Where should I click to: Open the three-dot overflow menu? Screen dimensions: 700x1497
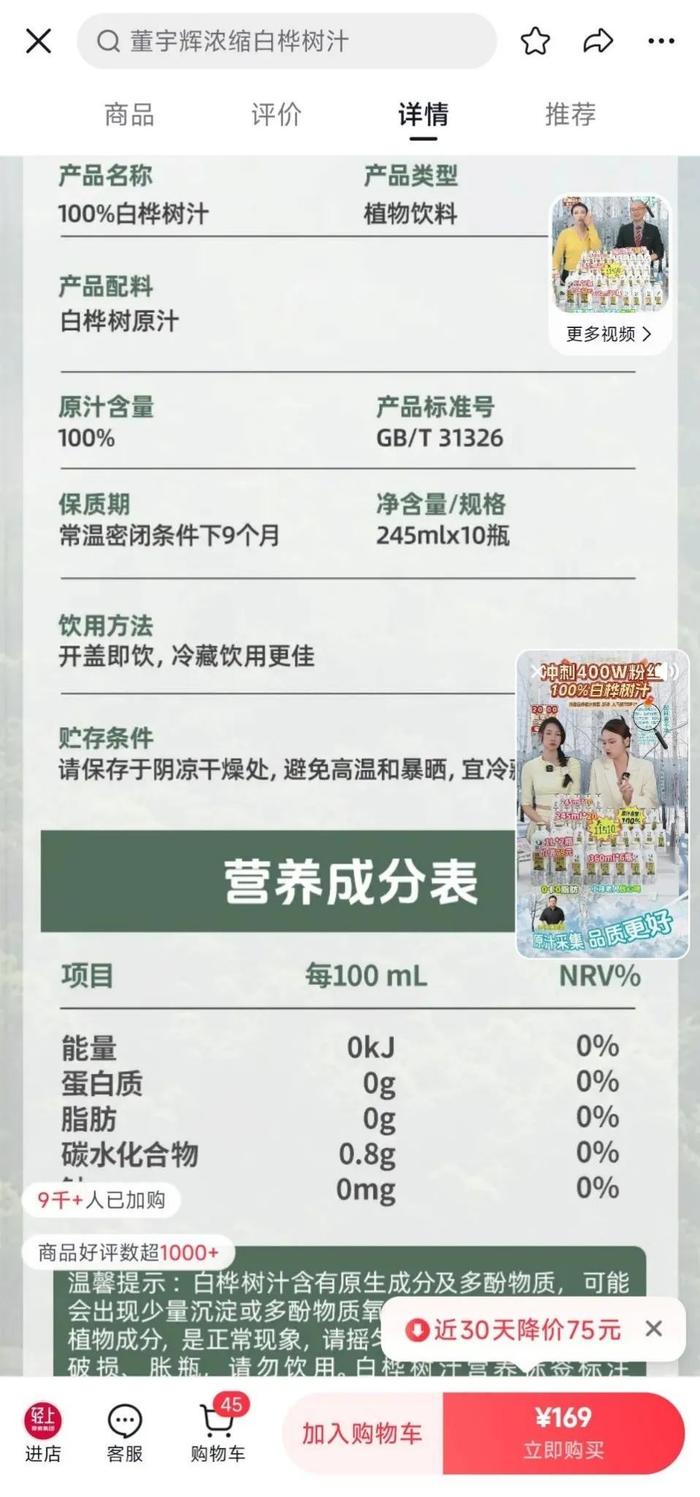pos(661,41)
